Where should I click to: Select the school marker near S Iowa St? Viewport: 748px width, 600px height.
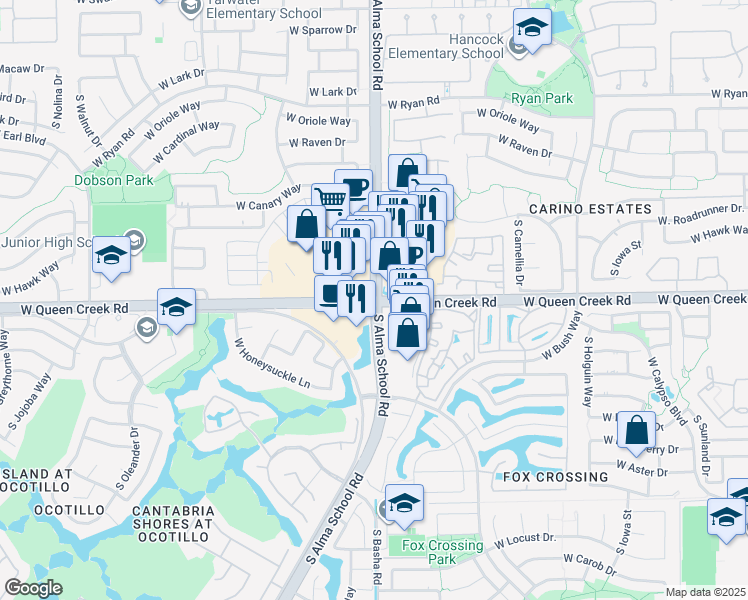[726, 518]
